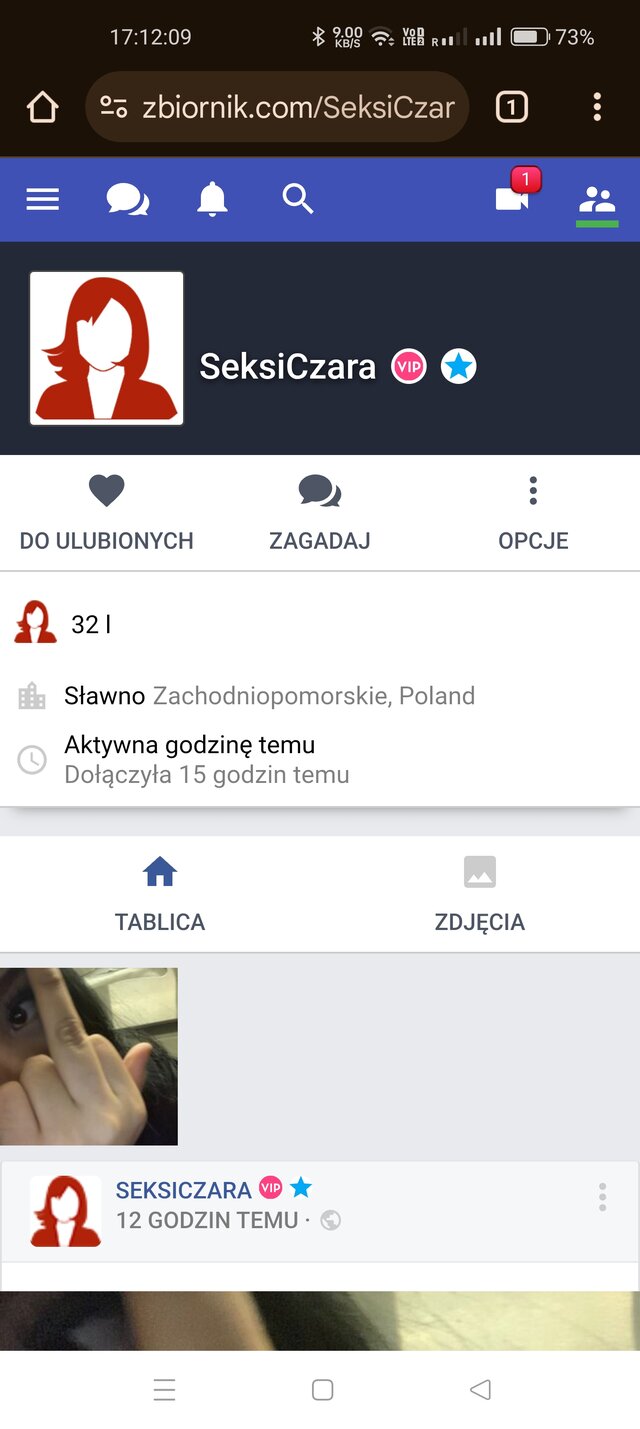
Task: Open the messages chat icon
Action: (127, 200)
